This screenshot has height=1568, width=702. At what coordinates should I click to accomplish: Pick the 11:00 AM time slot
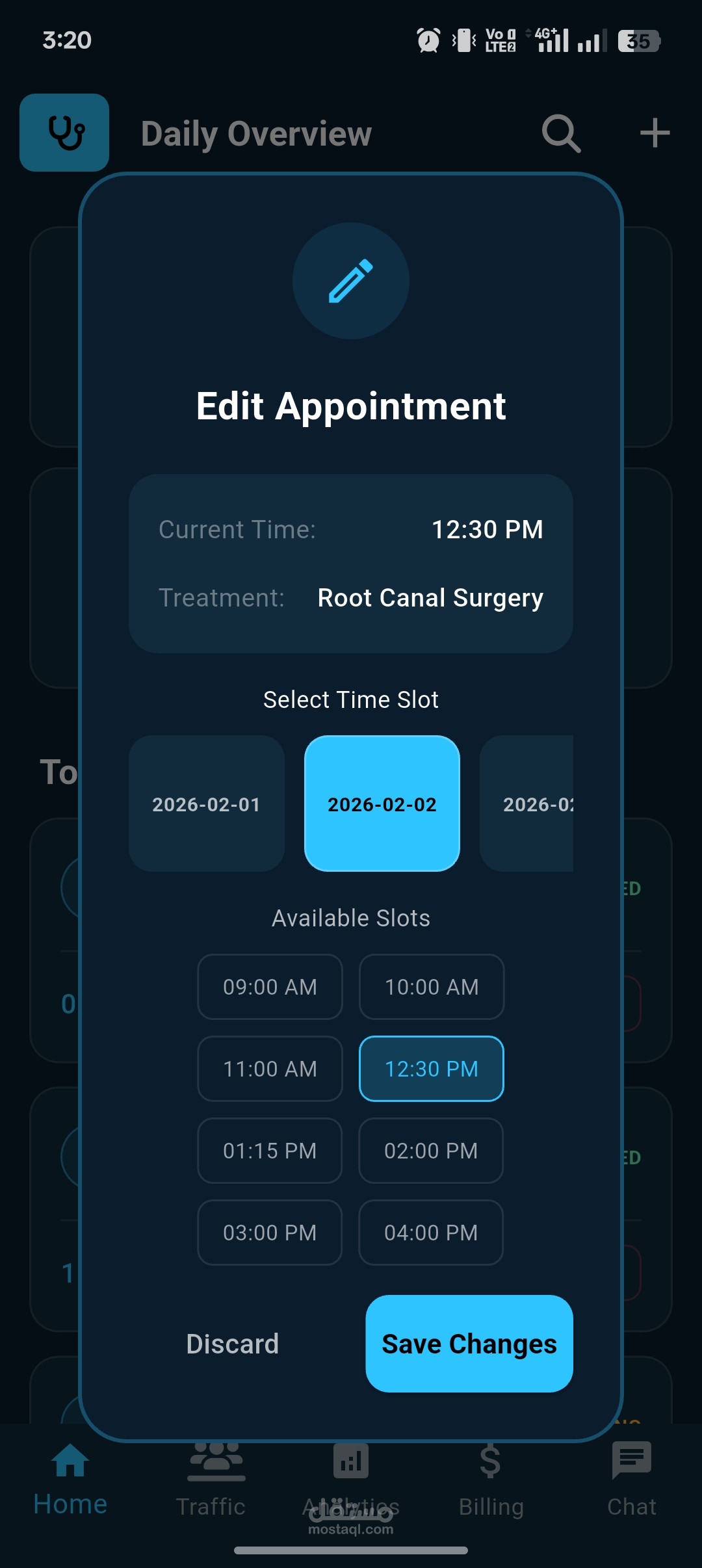click(x=270, y=1069)
